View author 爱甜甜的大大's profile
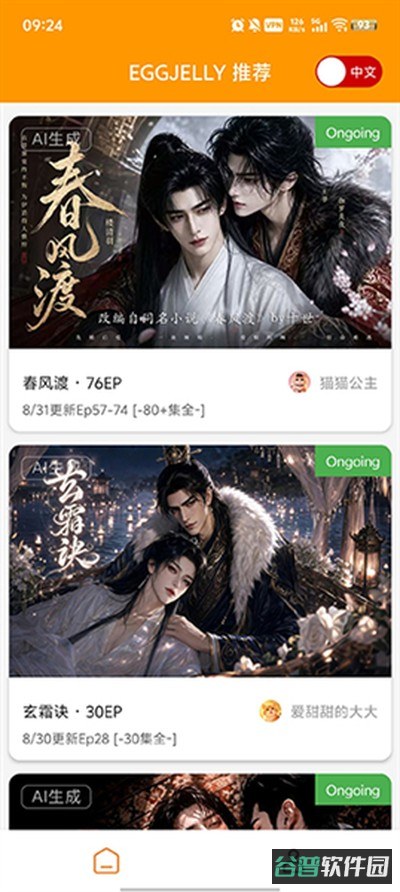The width and height of the screenshot is (400, 892). pos(319,711)
